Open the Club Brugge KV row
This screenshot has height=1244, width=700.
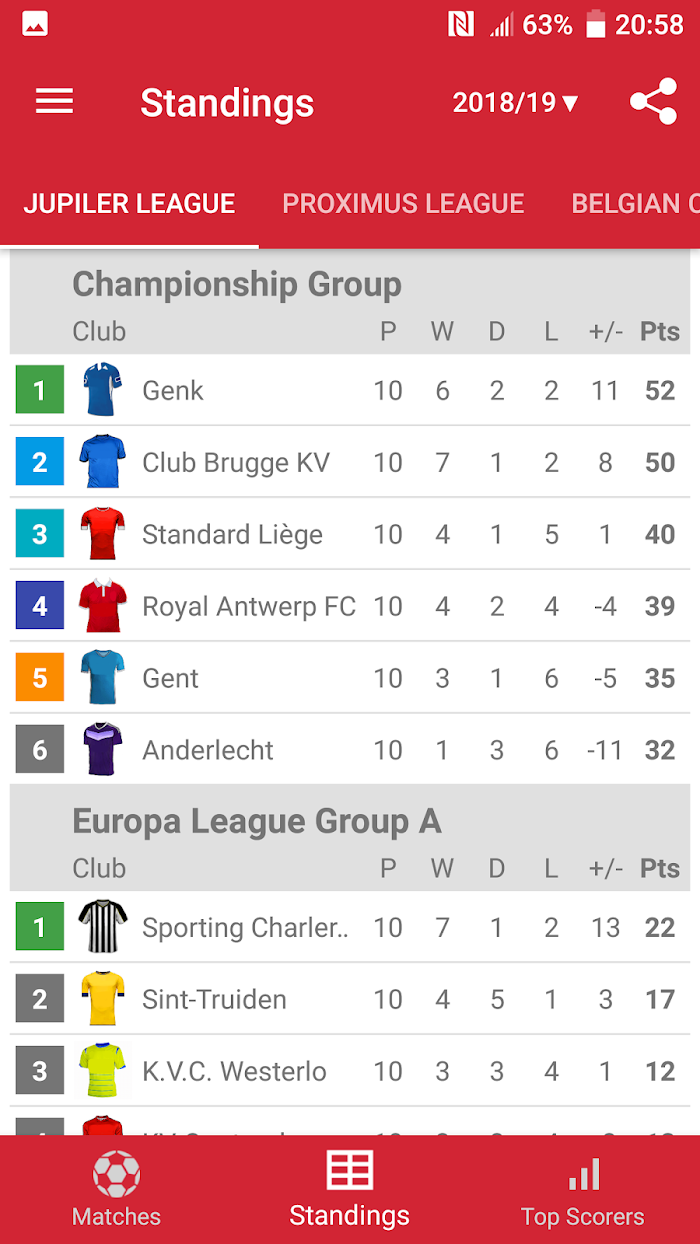point(350,462)
